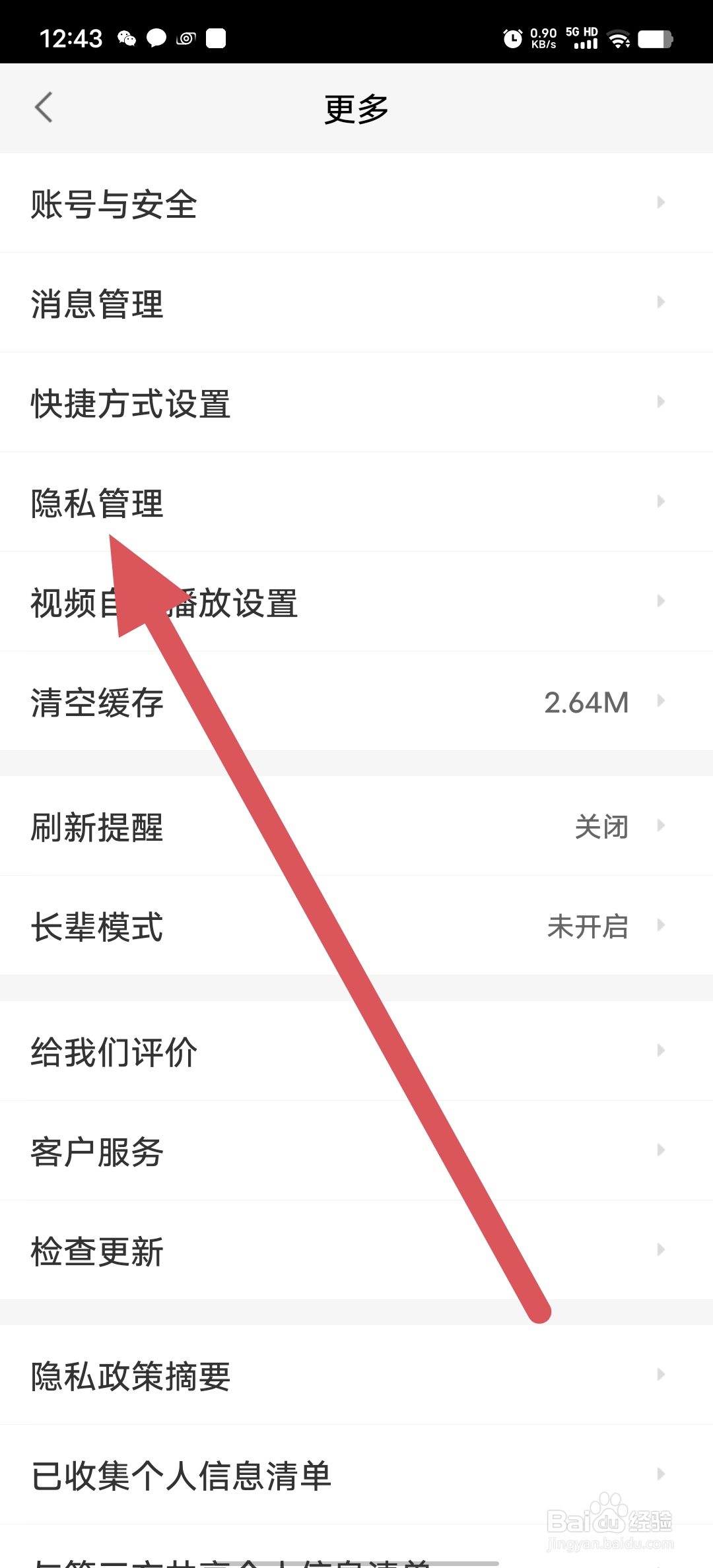关闭视频自动播放设置
The width and height of the screenshot is (713, 1568).
click(x=356, y=601)
